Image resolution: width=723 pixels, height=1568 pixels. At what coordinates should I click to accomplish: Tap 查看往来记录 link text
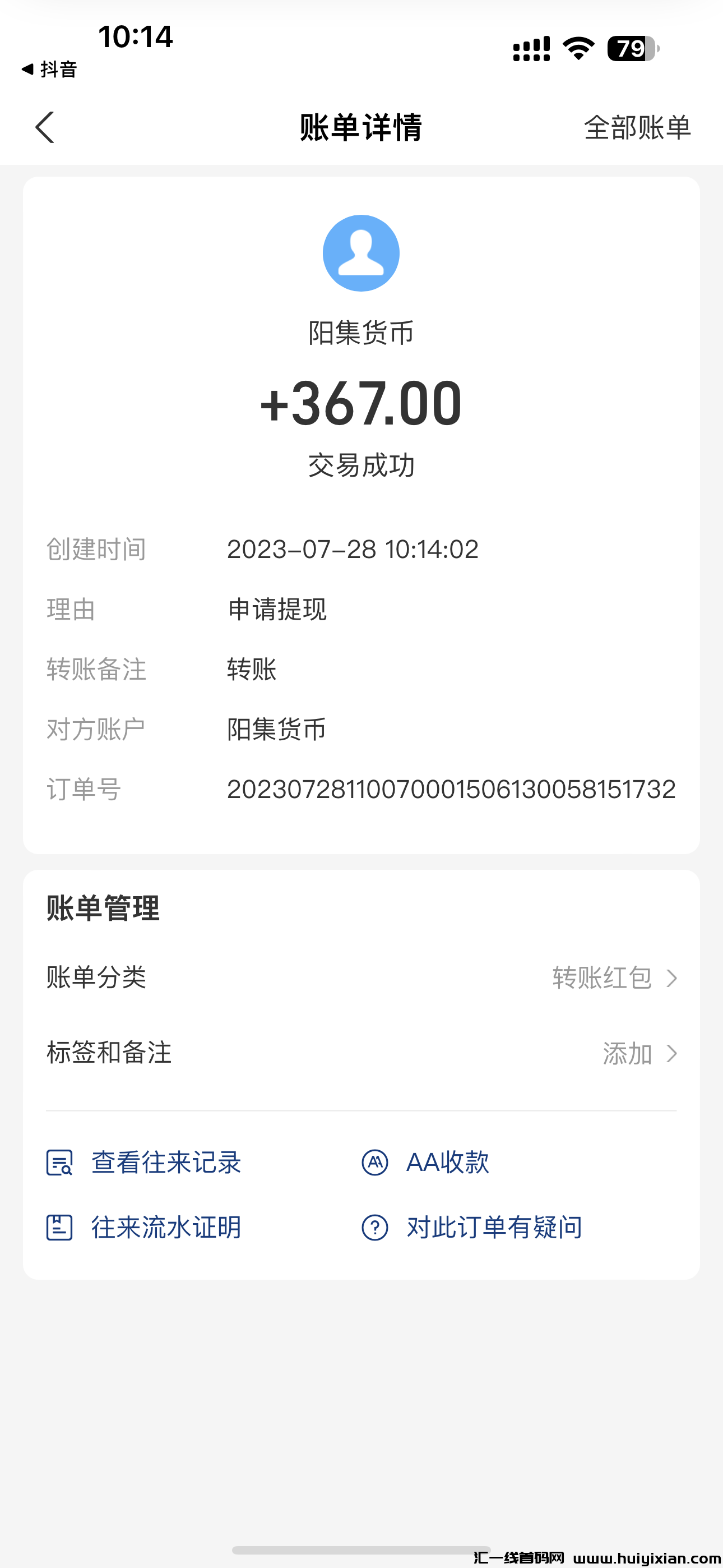(x=165, y=1161)
